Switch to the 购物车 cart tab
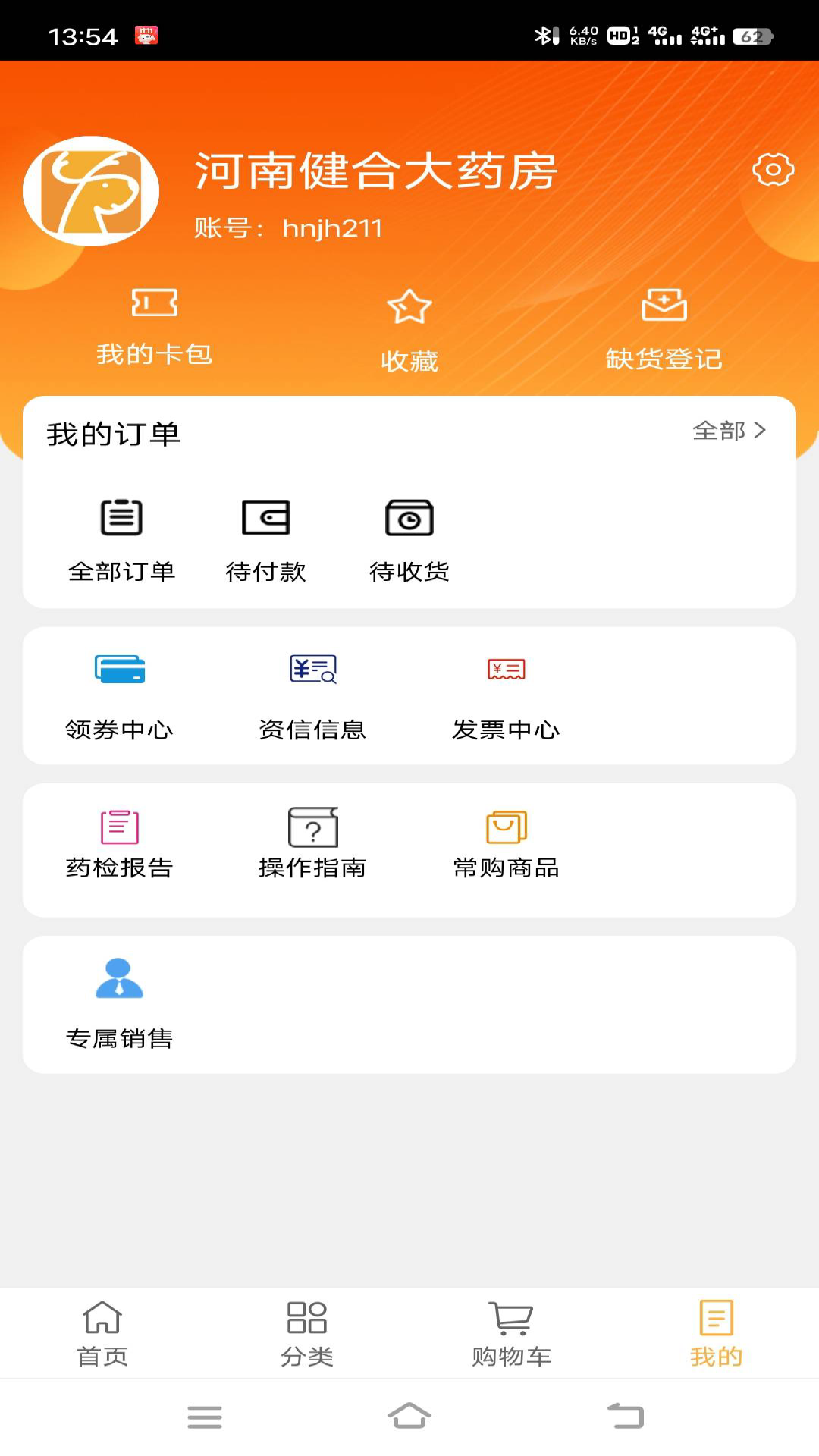Screen dimensions: 819x1456 (x=512, y=1333)
